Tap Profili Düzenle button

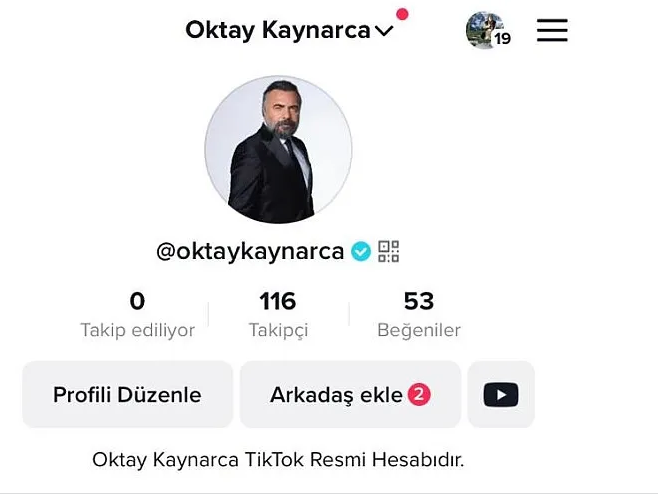127,395
